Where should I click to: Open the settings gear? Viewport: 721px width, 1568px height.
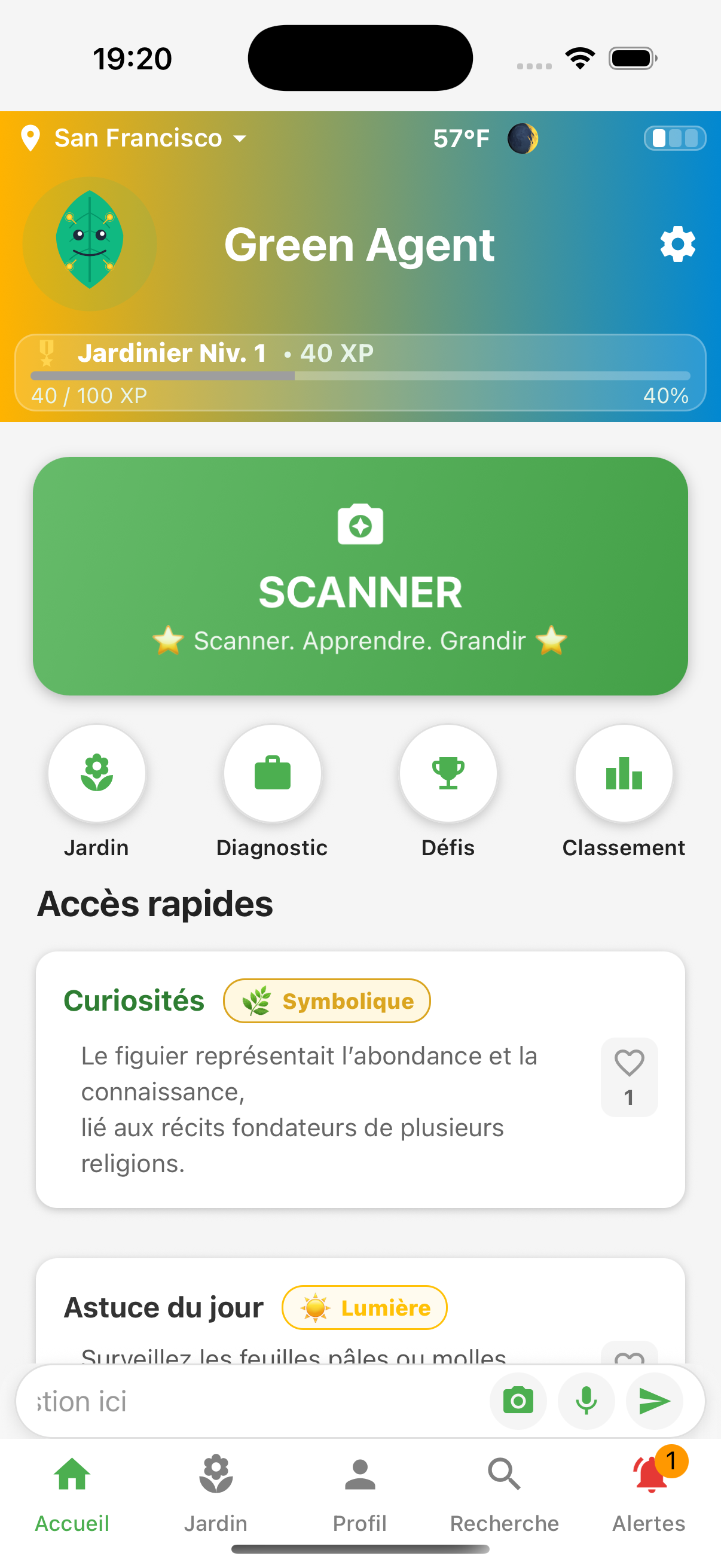pos(677,245)
